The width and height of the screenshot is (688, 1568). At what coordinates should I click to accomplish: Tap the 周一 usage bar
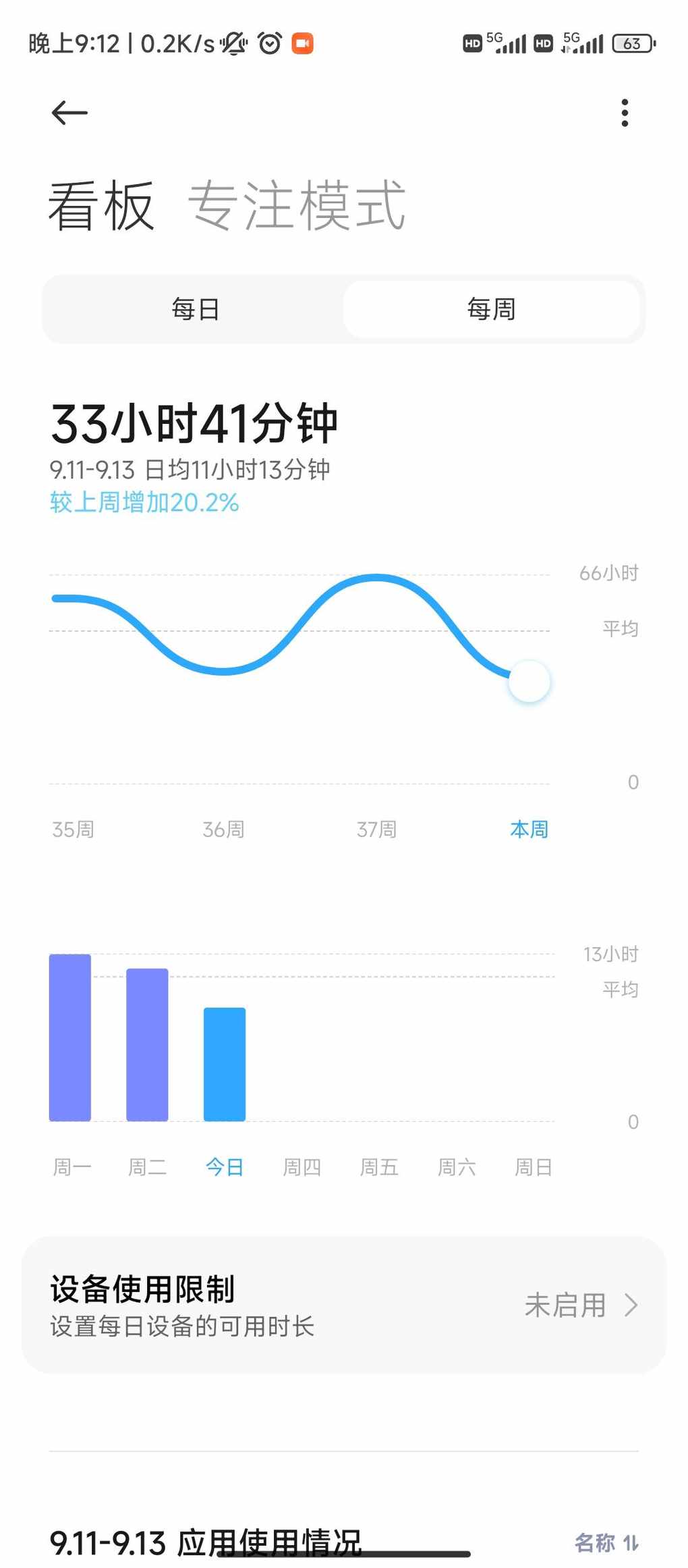click(70, 1037)
